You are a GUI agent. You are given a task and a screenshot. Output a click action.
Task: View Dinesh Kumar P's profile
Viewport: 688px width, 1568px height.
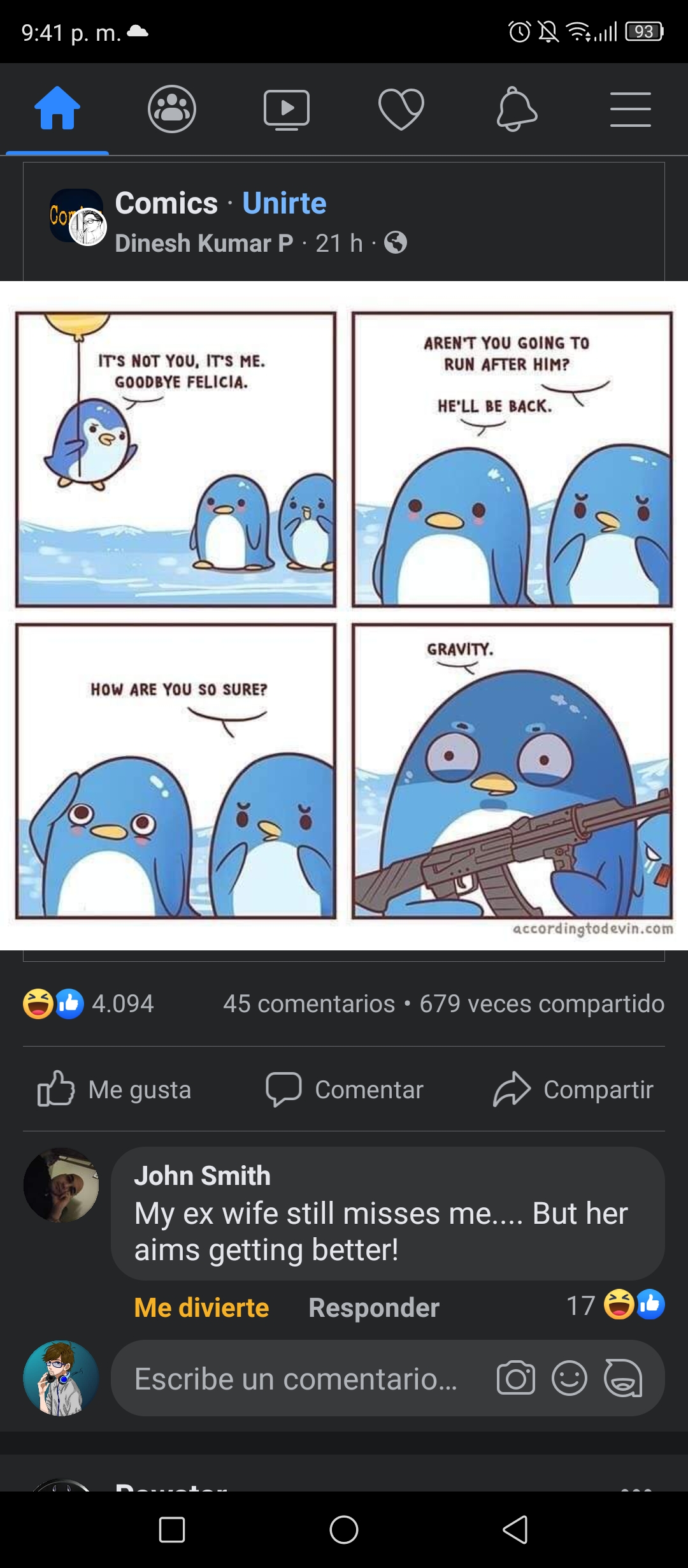point(204,243)
